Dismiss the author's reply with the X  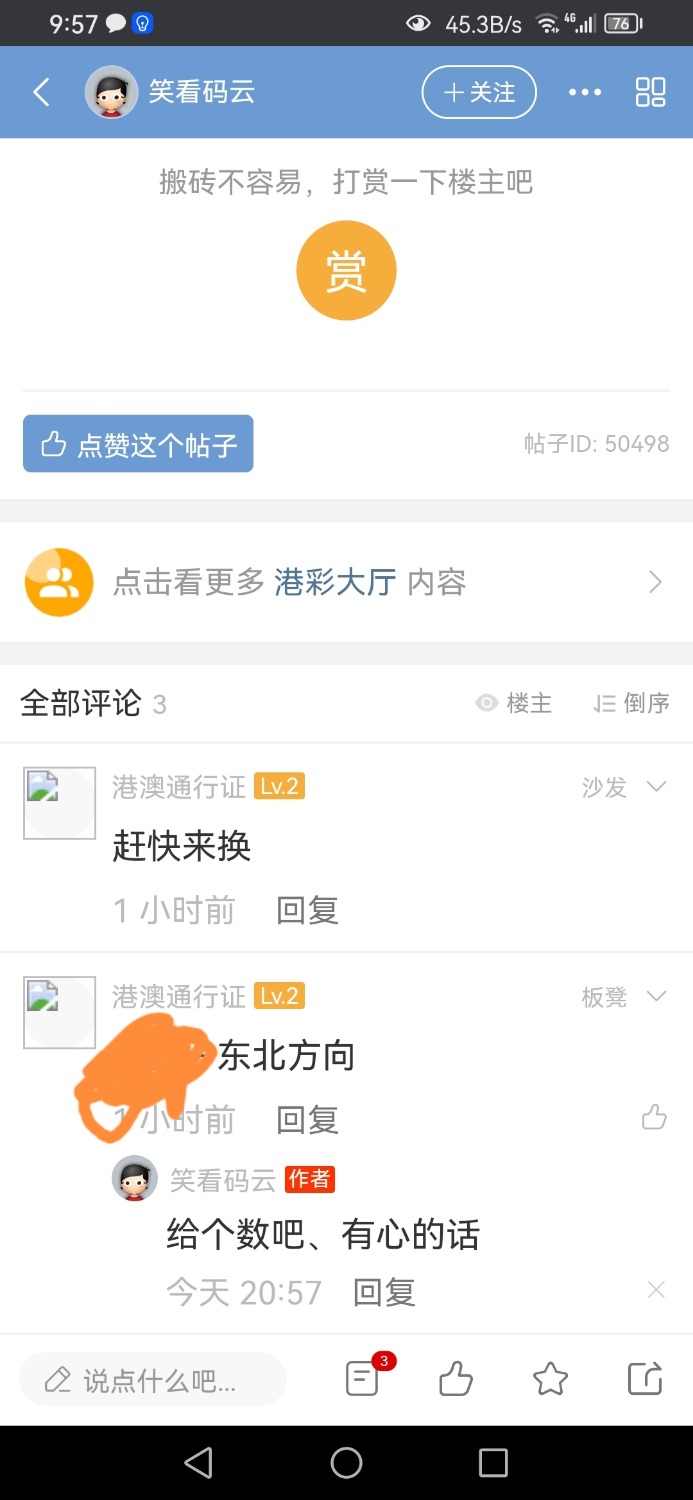tap(656, 1291)
